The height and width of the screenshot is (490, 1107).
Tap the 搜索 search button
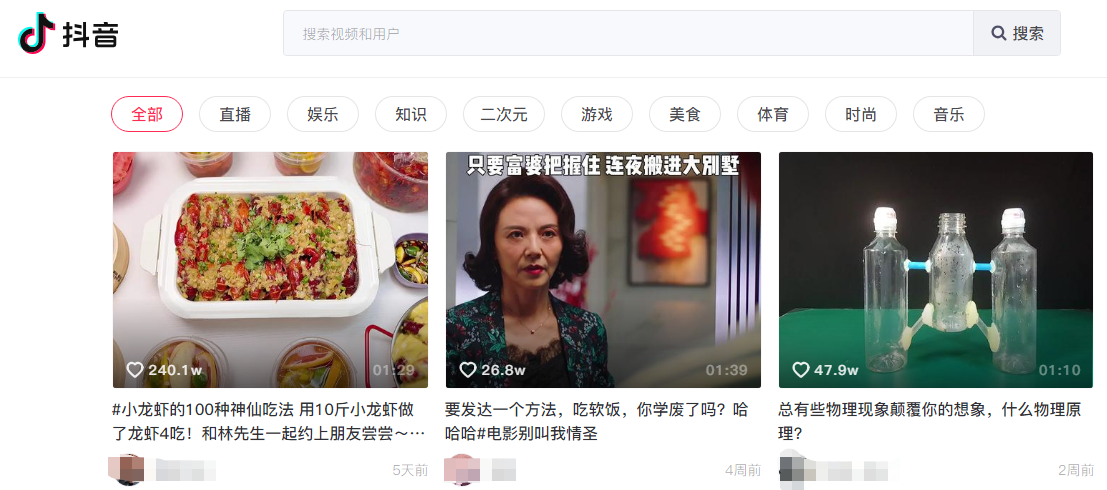click(x=1017, y=33)
